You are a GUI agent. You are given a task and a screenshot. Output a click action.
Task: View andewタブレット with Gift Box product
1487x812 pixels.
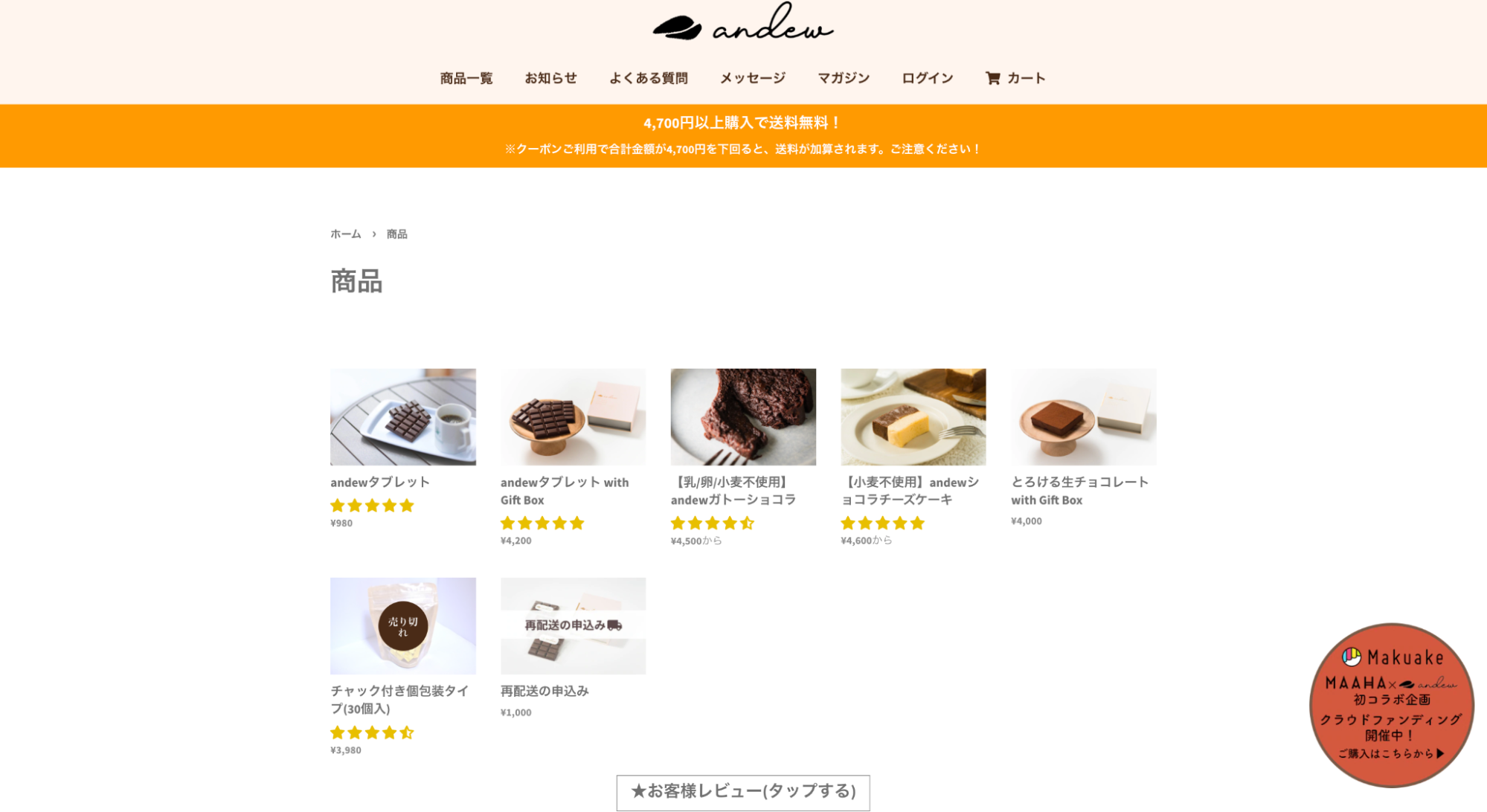[x=573, y=457]
